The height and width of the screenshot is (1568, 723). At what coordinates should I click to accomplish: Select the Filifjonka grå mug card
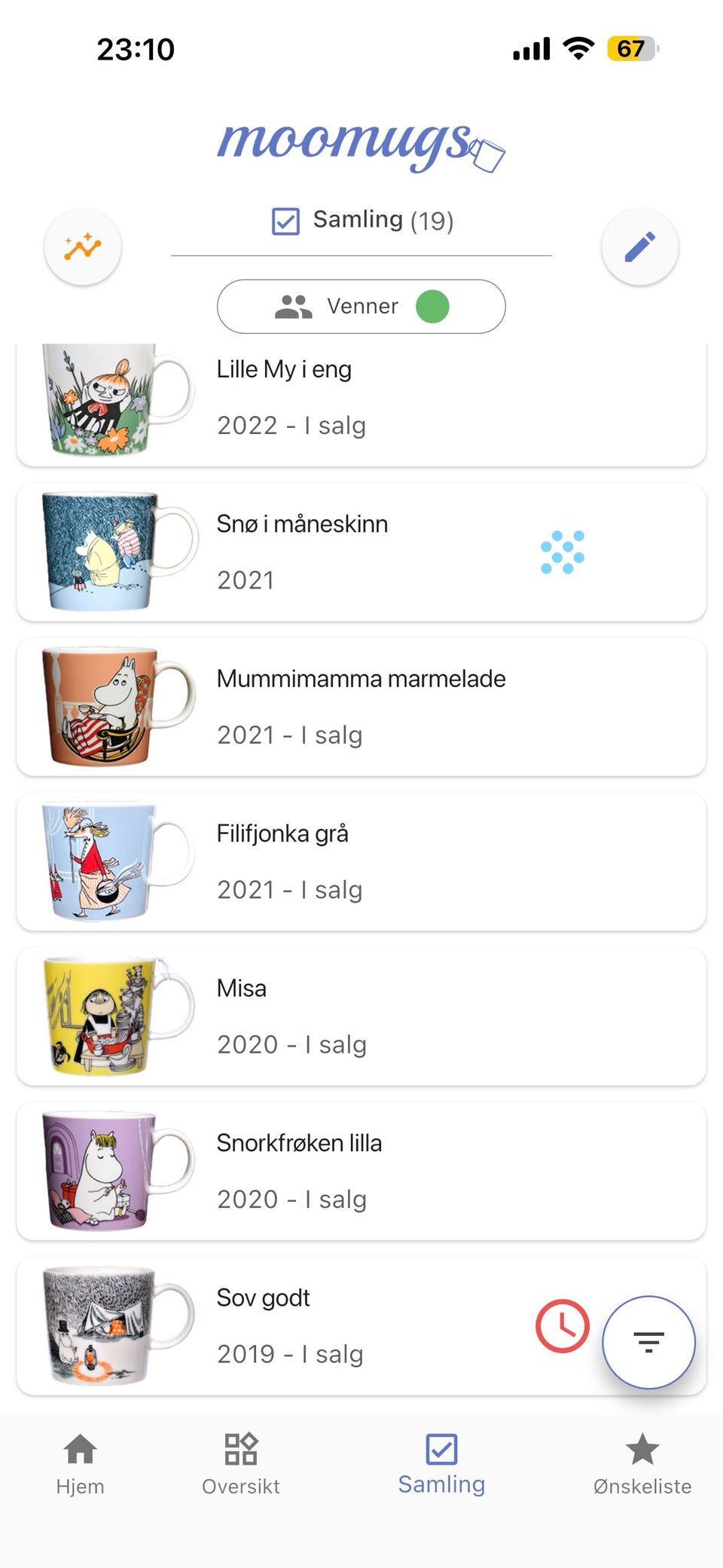tap(361, 862)
